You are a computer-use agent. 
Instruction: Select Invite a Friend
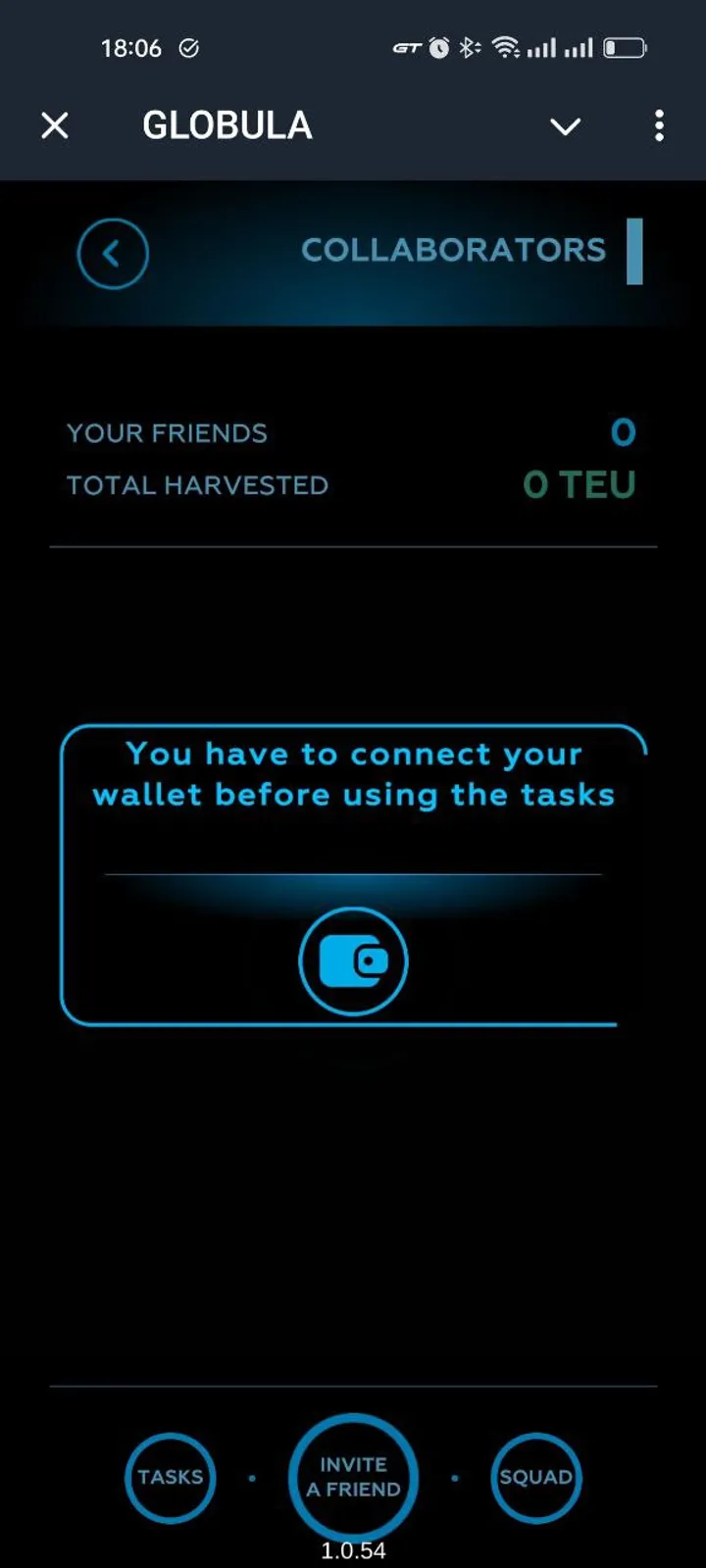(x=353, y=1477)
